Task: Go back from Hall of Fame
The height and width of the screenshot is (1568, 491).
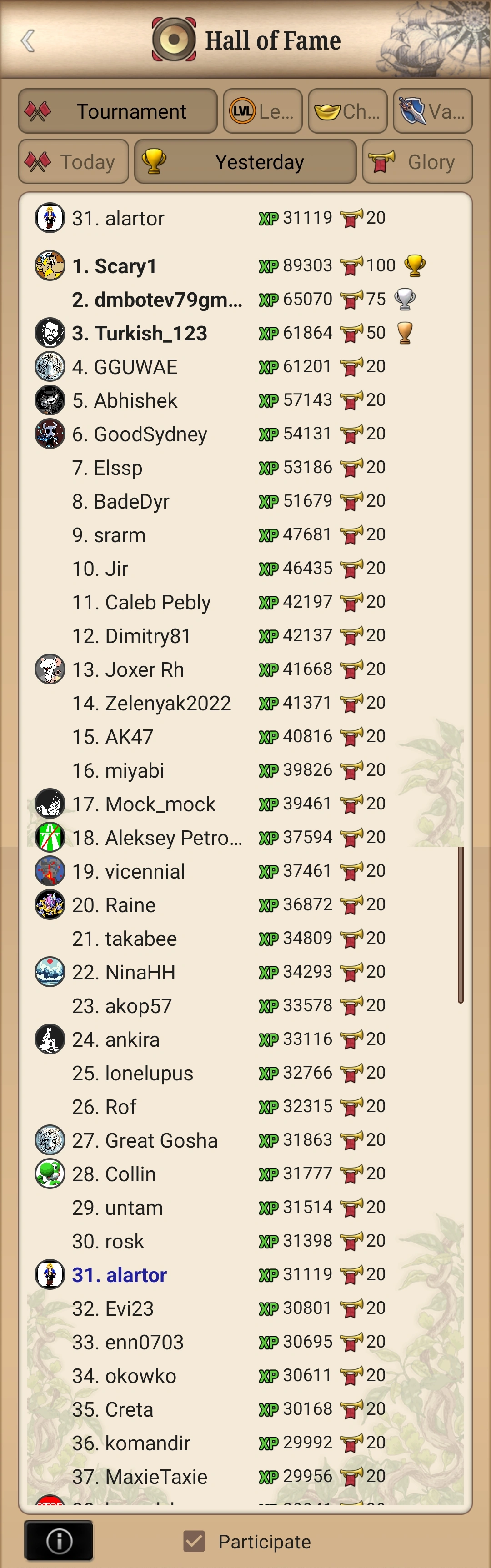Action: 28,41
